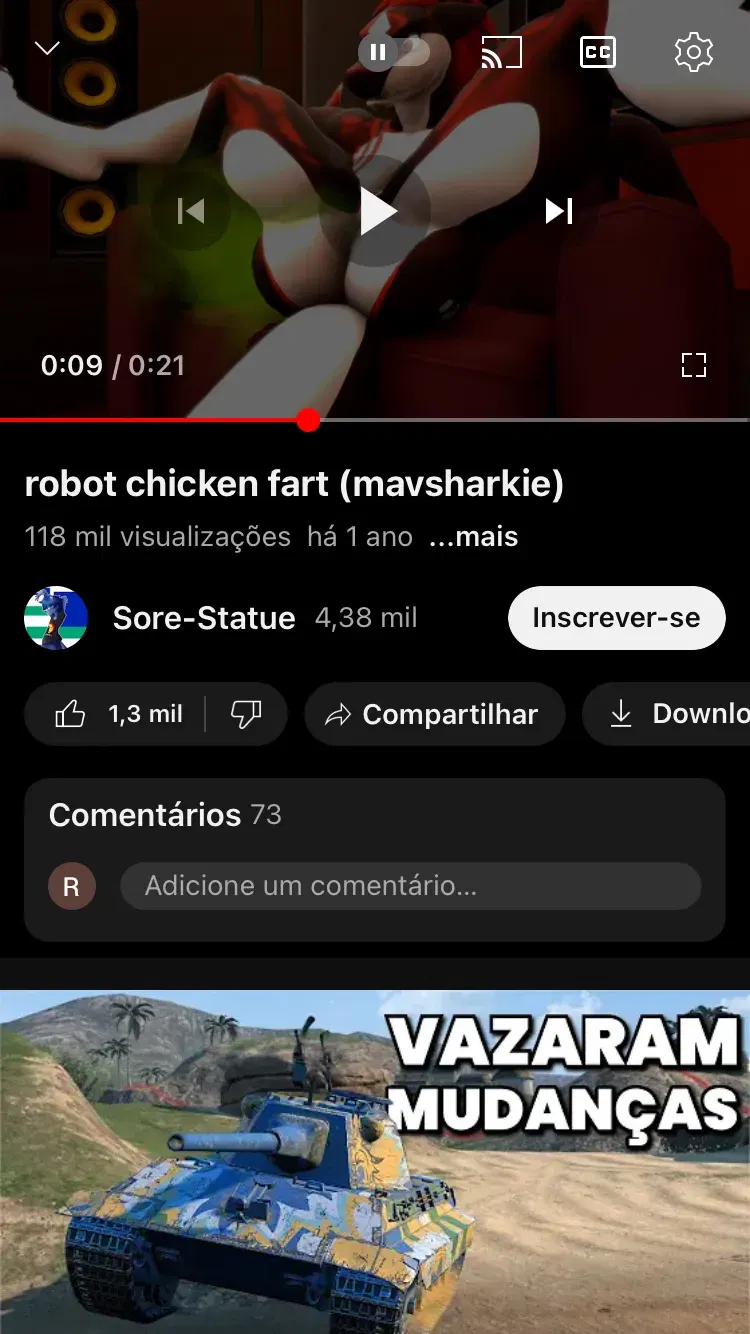750x1334 pixels.
Task: Open the Vazaram Mudanças tank video
Action: pyautogui.click(x=375, y=1162)
